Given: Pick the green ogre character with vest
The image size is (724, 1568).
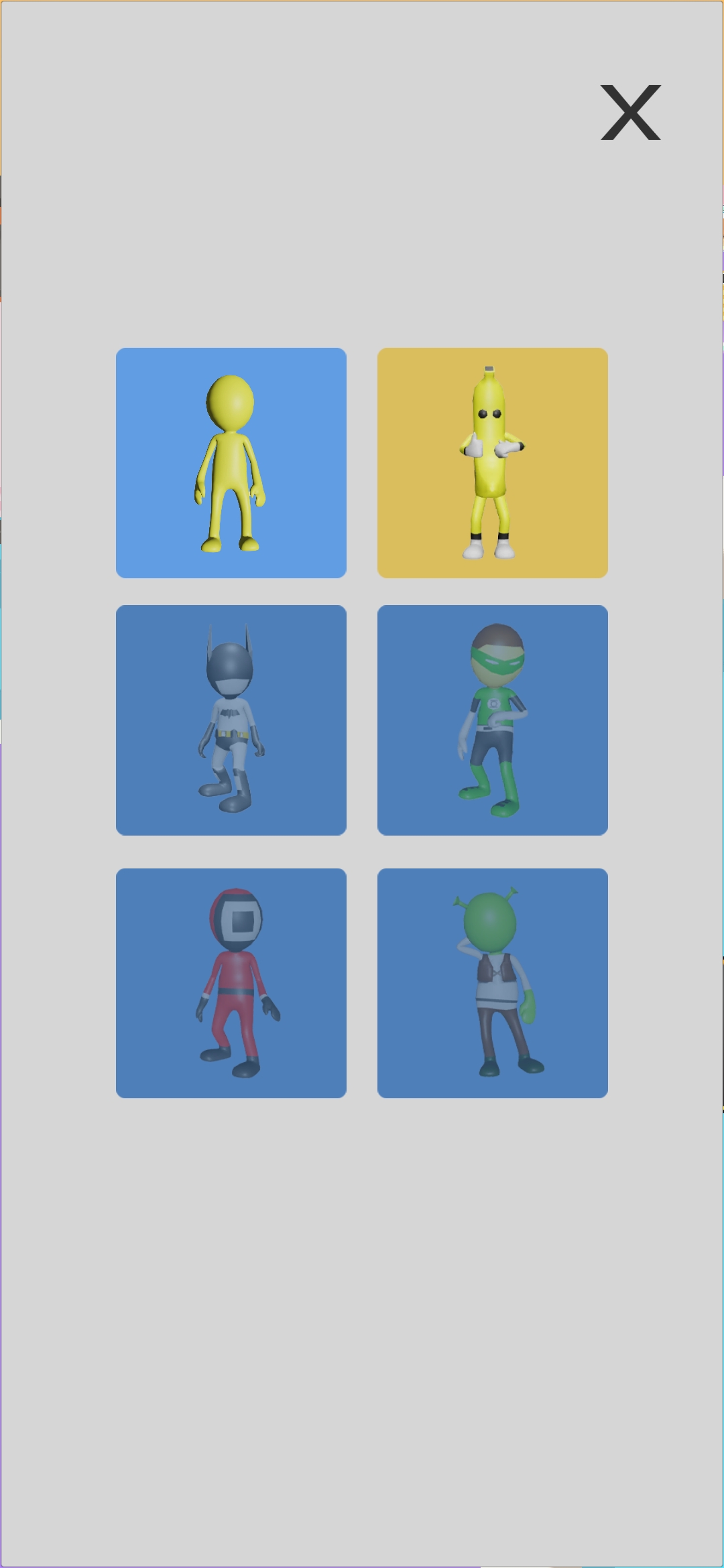Looking at the screenshot, I should pyautogui.click(x=493, y=983).
